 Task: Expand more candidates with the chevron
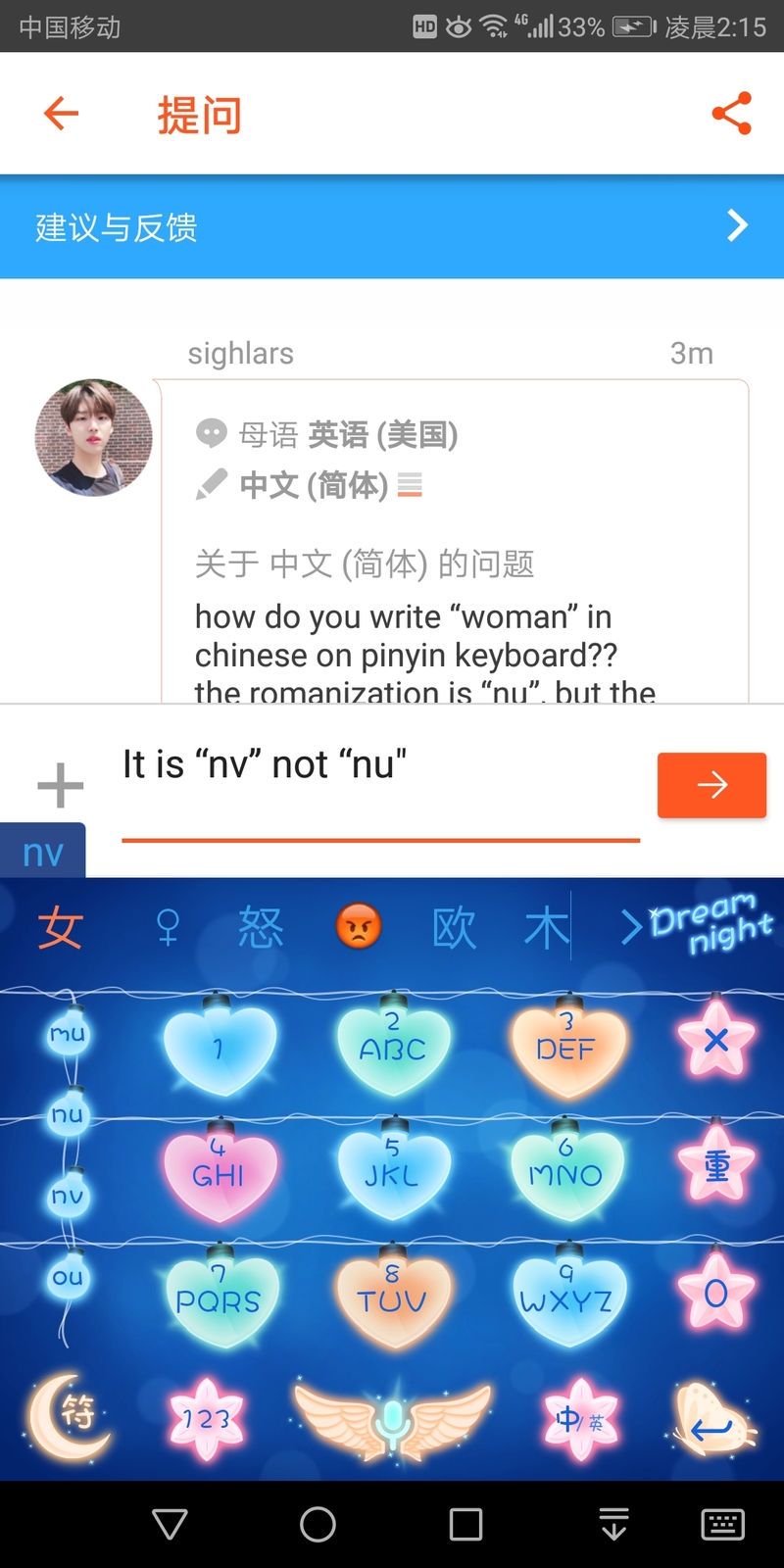(632, 927)
